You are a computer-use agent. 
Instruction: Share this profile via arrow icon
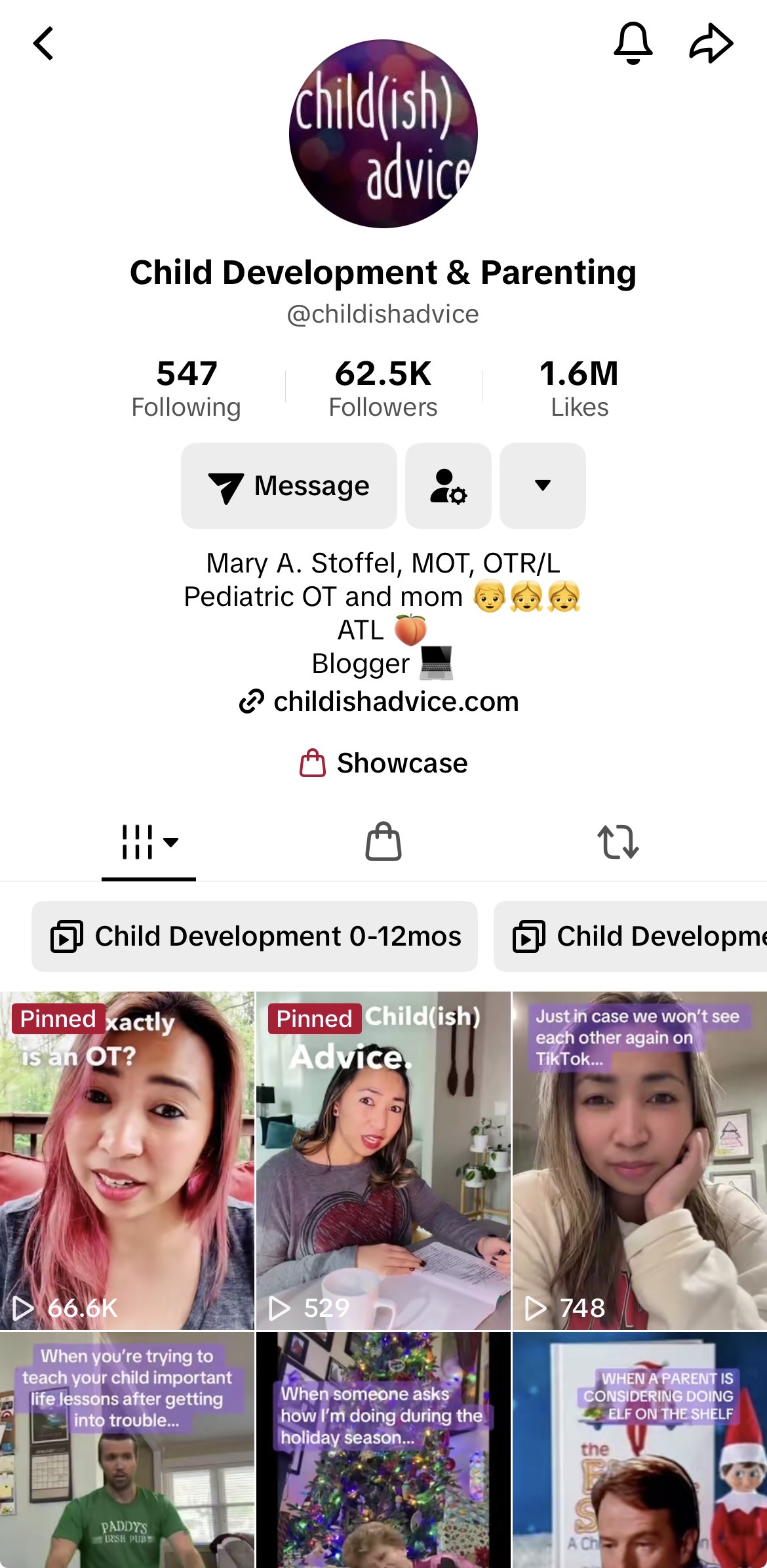711,43
